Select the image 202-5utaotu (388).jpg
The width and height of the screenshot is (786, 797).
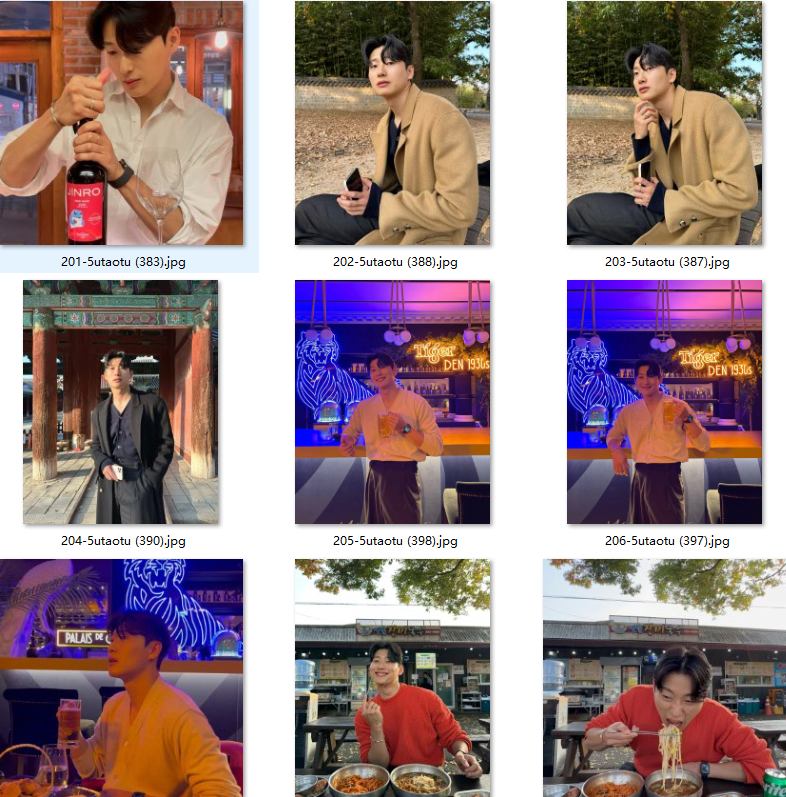point(392,123)
